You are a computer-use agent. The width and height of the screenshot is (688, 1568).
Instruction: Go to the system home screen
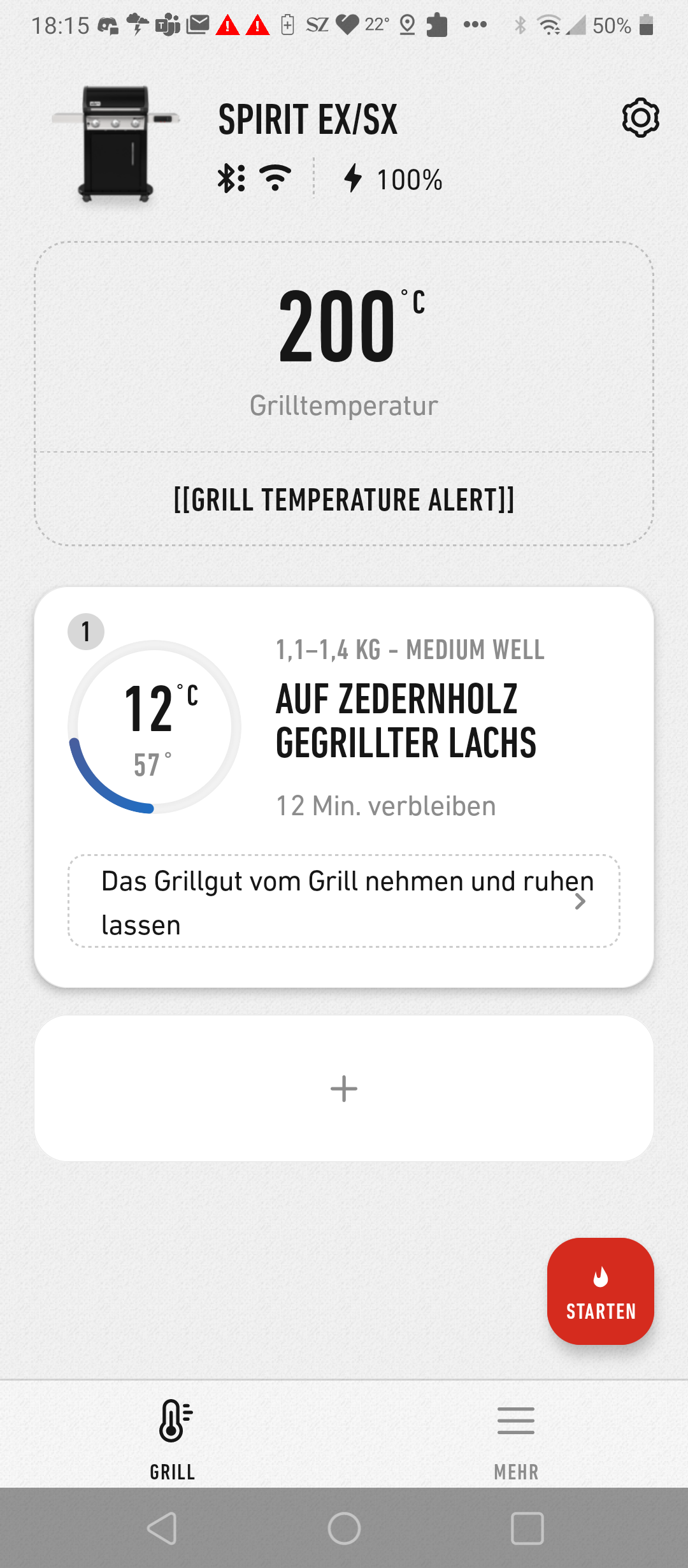[x=344, y=1528]
